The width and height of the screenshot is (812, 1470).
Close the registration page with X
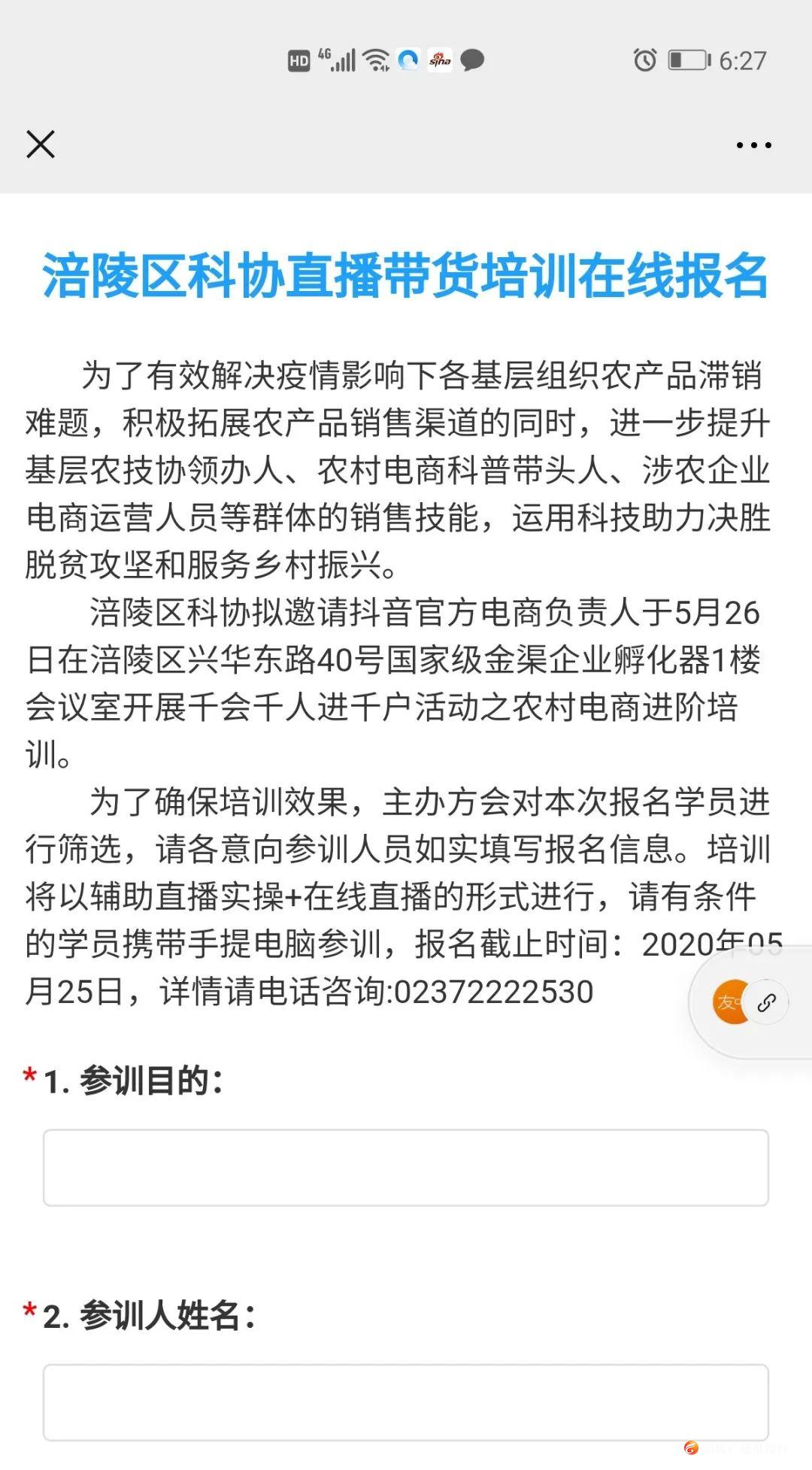coord(41,144)
